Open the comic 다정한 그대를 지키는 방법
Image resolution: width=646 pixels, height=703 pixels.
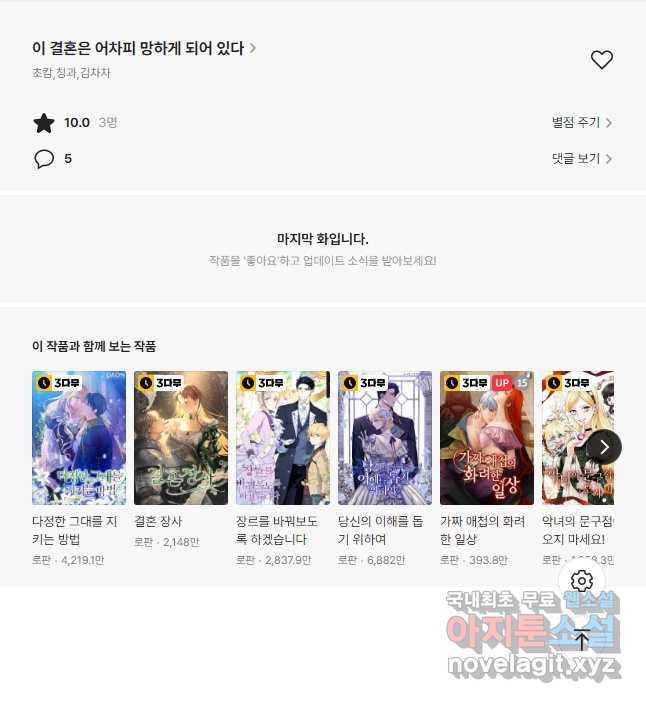79,438
